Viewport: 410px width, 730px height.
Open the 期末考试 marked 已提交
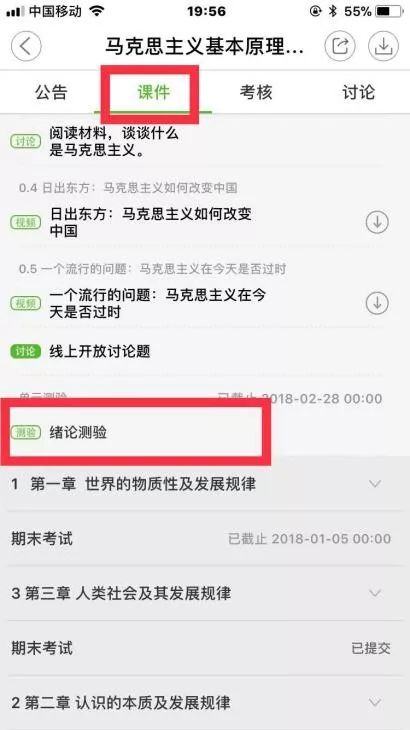click(205, 648)
